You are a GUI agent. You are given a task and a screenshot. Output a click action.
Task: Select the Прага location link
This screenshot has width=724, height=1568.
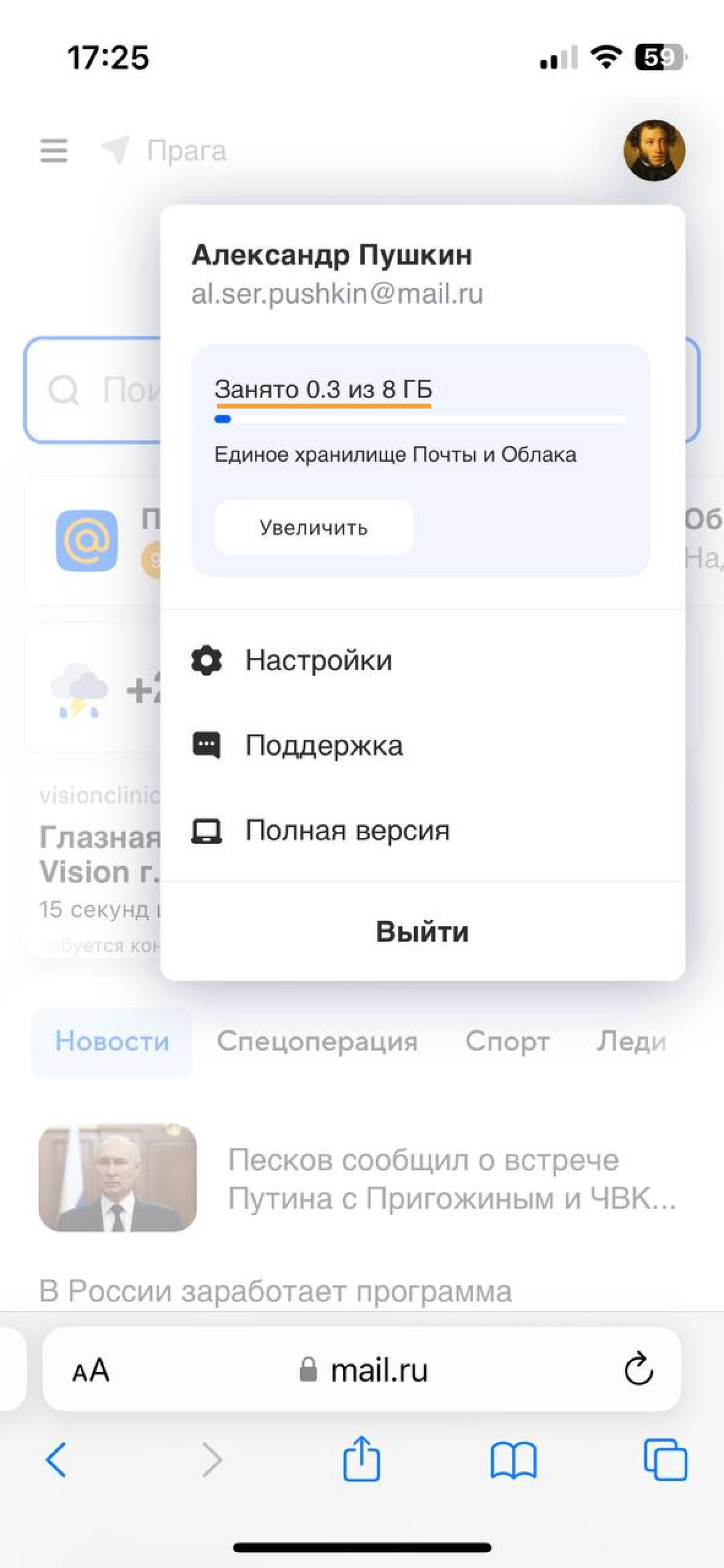click(x=186, y=151)
